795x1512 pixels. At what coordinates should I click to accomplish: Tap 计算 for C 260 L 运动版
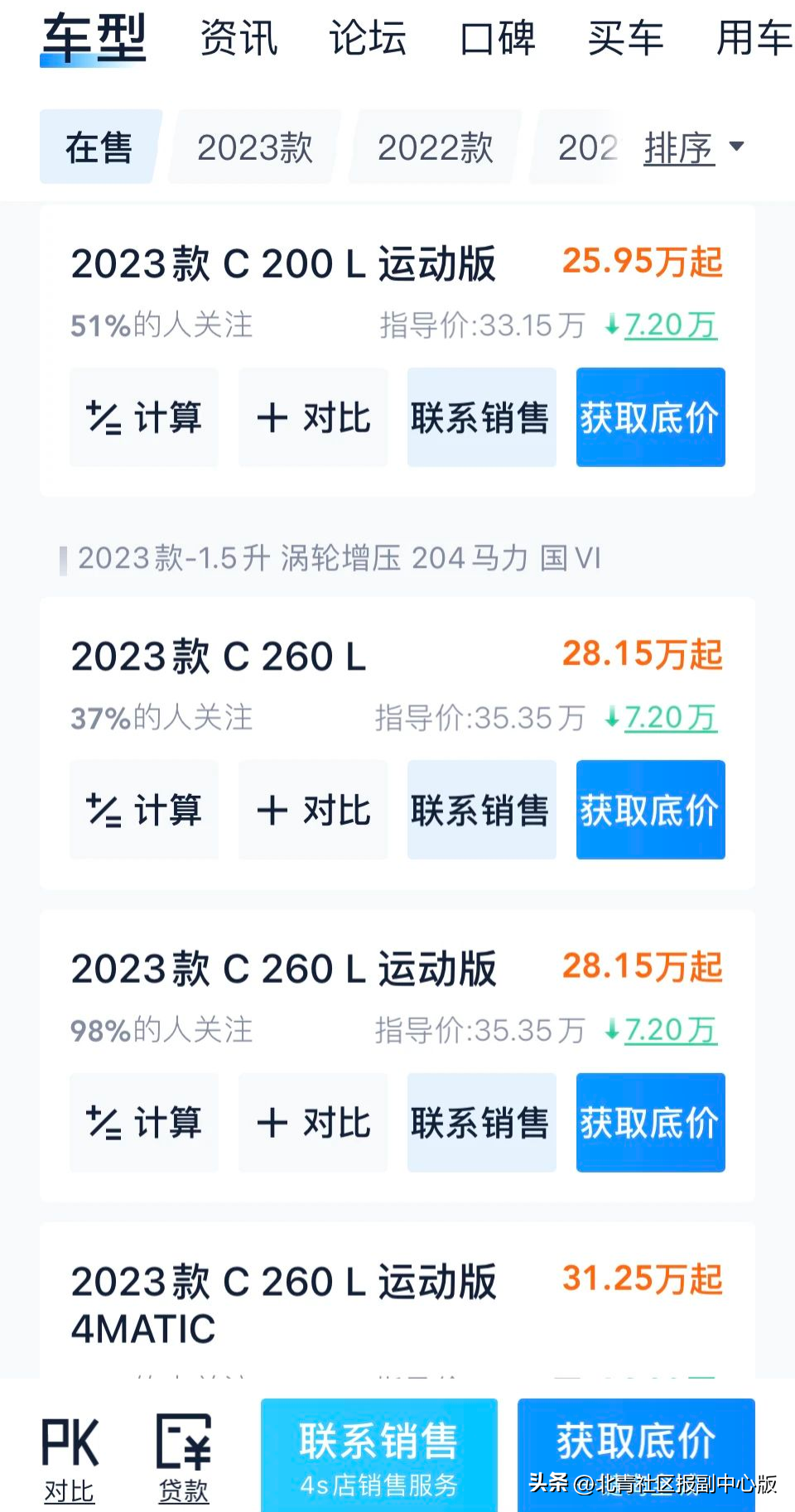pos(144,1123)
